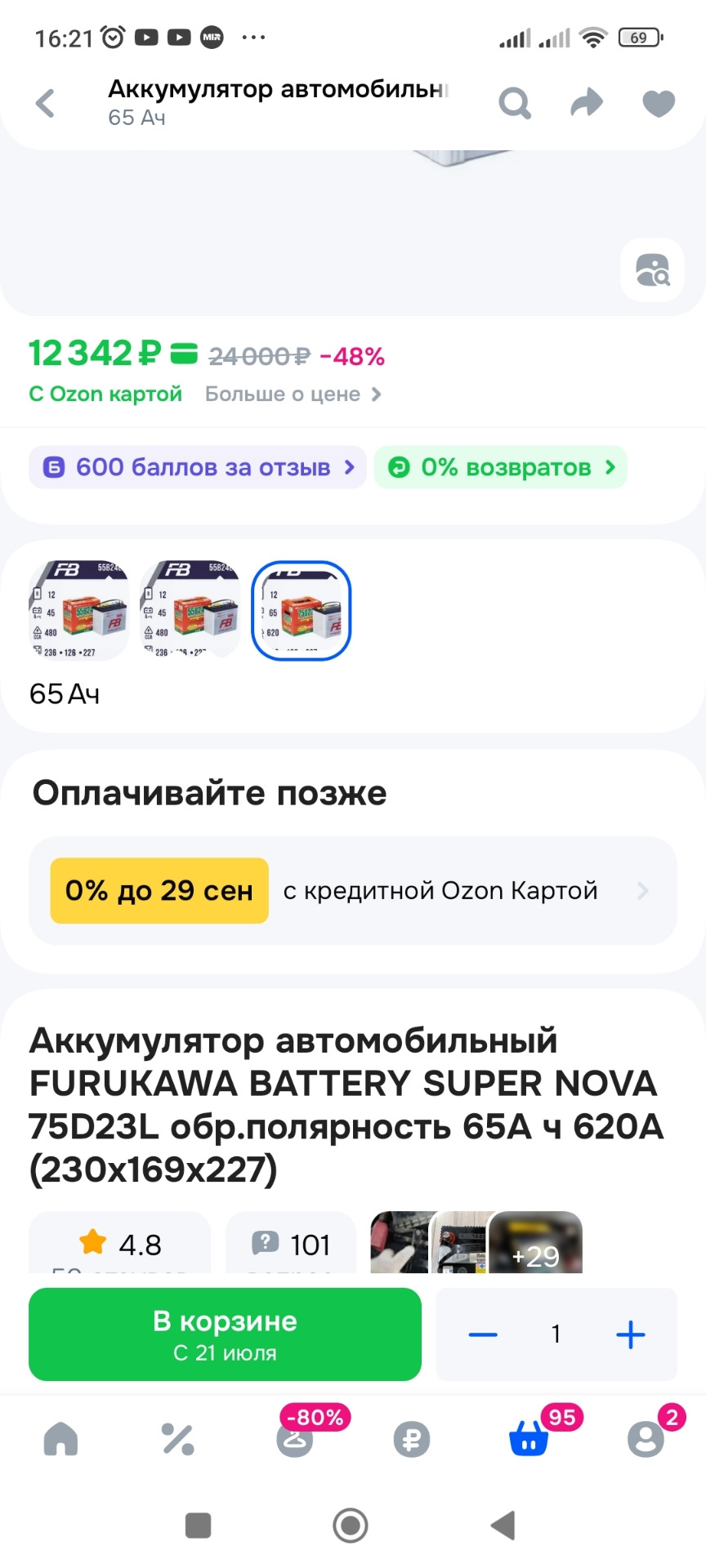The width and height of the screenshot is (706, 1568).
Task: Open your profile with 2 notifications
Action: click(x=644, y=1439)
